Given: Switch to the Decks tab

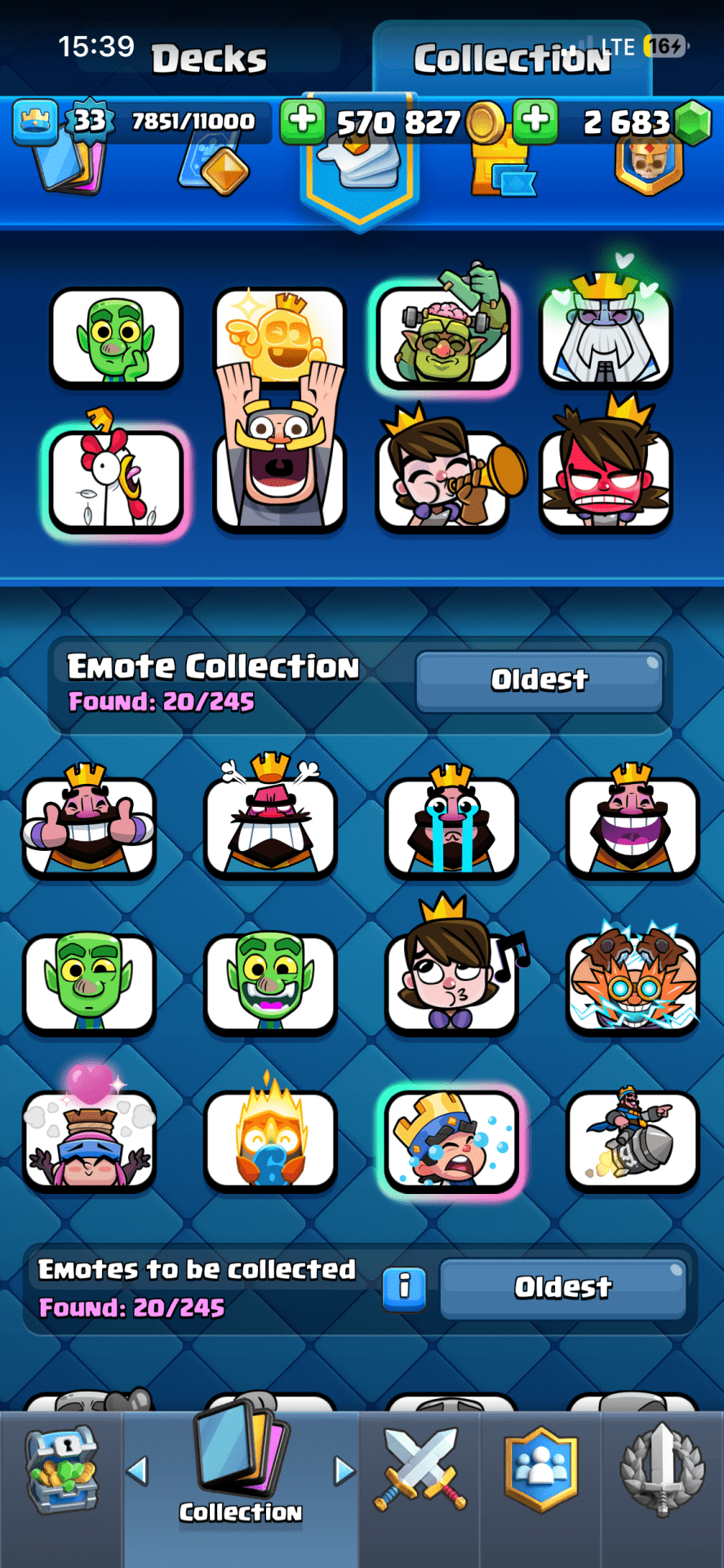Looking at the screenshot, I should coord(209,59).
